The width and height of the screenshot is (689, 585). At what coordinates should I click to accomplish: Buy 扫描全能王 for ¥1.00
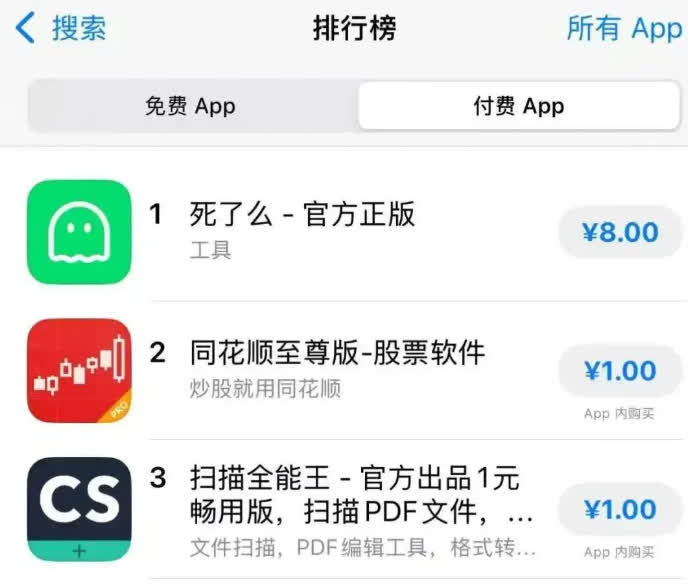[620, 510]
